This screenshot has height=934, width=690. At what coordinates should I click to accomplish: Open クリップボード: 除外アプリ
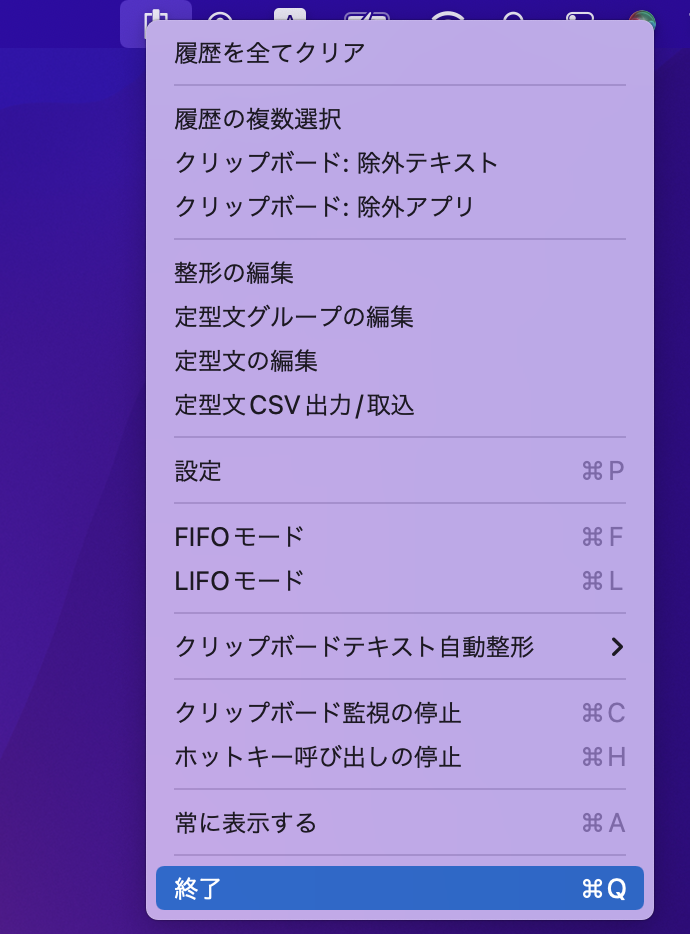coord(400,207)
